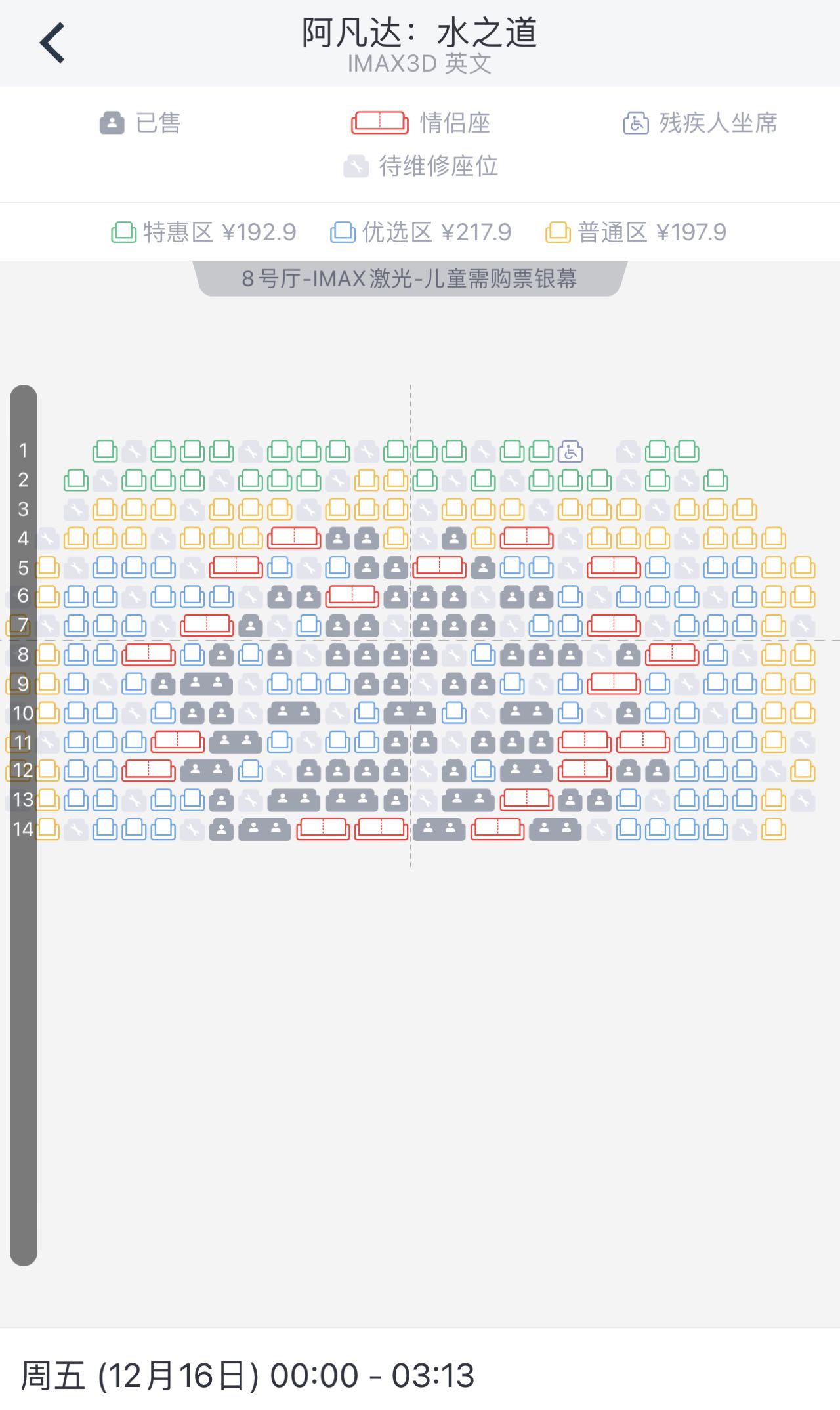Select the wheelchair-accessible seat in row 1
Viewport: 840px width, 1410px height.
tap(570, 452)
